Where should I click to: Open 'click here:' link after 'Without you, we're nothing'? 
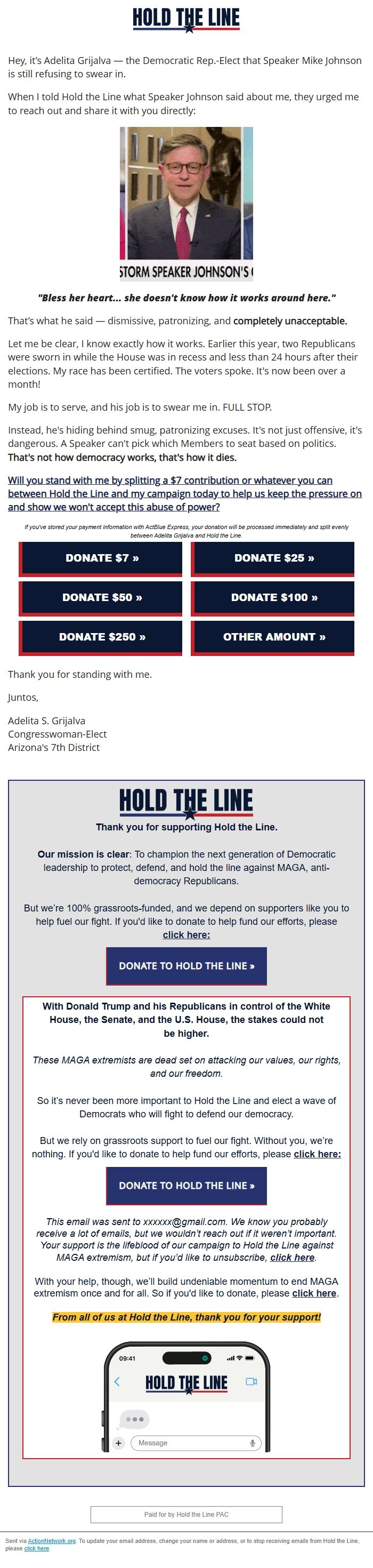click(x=317, y=1154)
